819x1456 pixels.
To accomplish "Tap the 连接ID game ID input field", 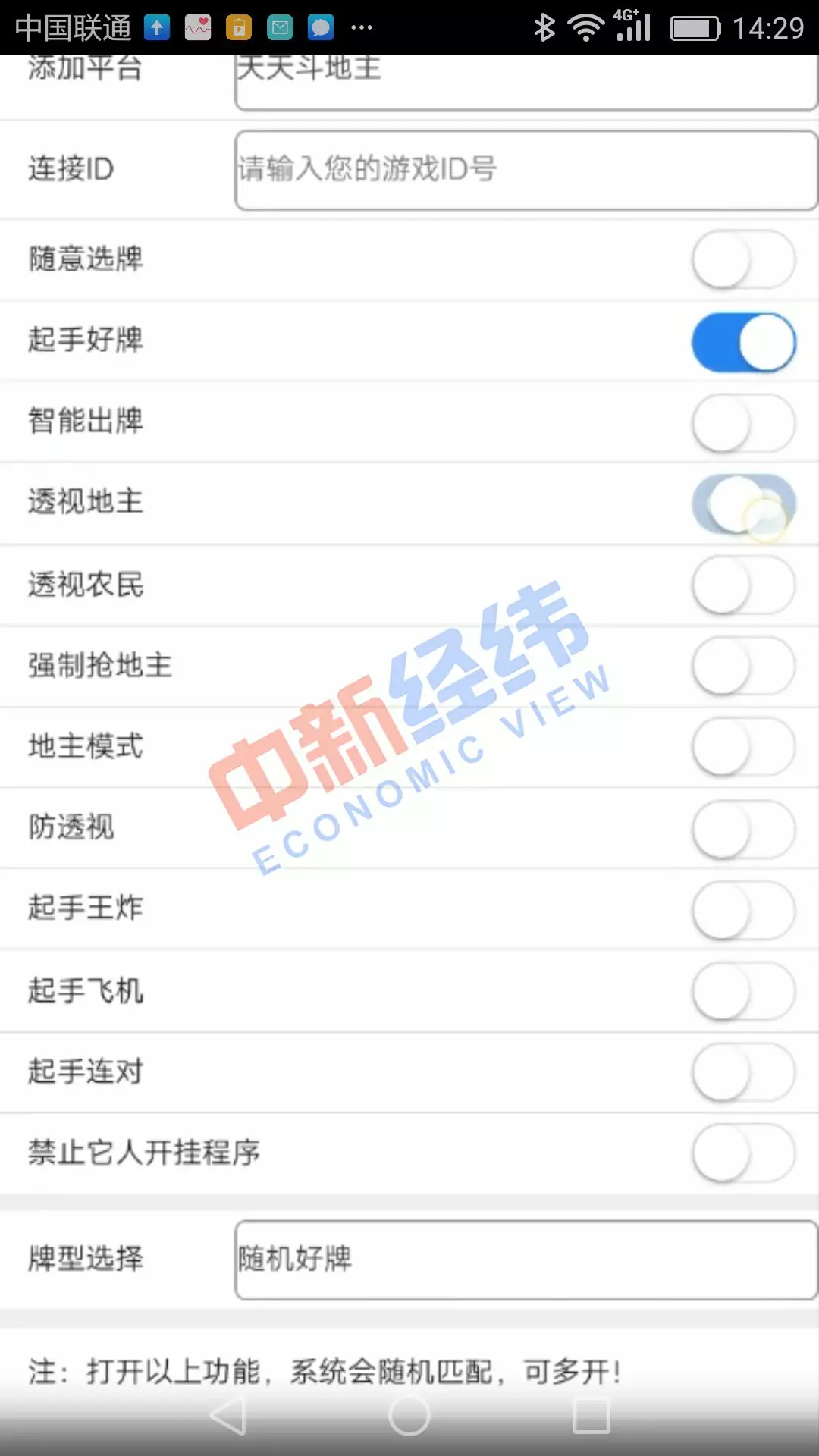I will (x=525, y=170).
